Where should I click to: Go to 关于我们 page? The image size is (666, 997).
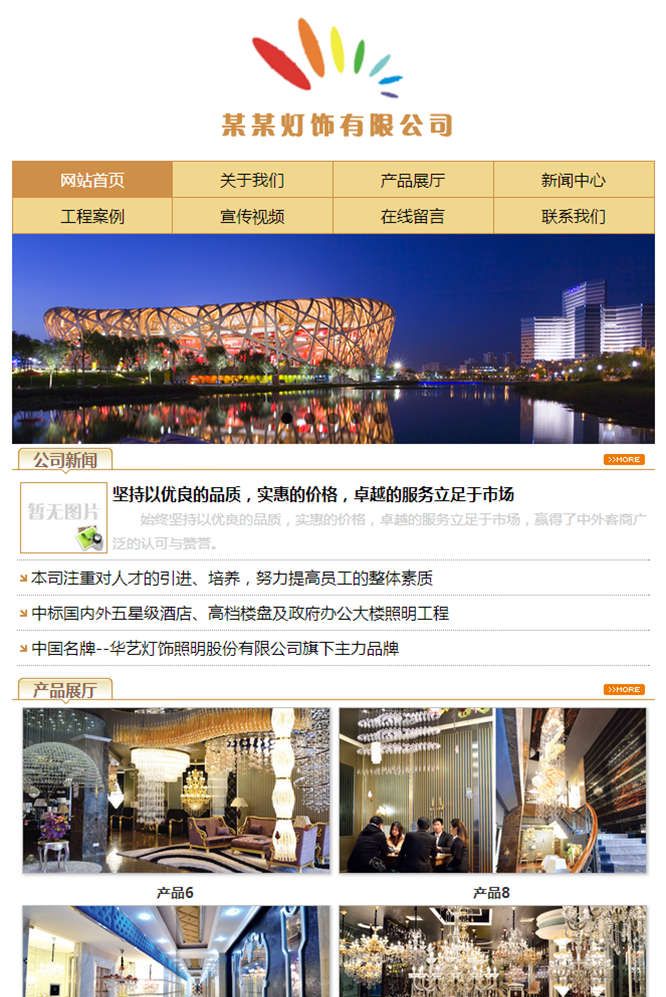pyautogui.click(x=252, y=180)
